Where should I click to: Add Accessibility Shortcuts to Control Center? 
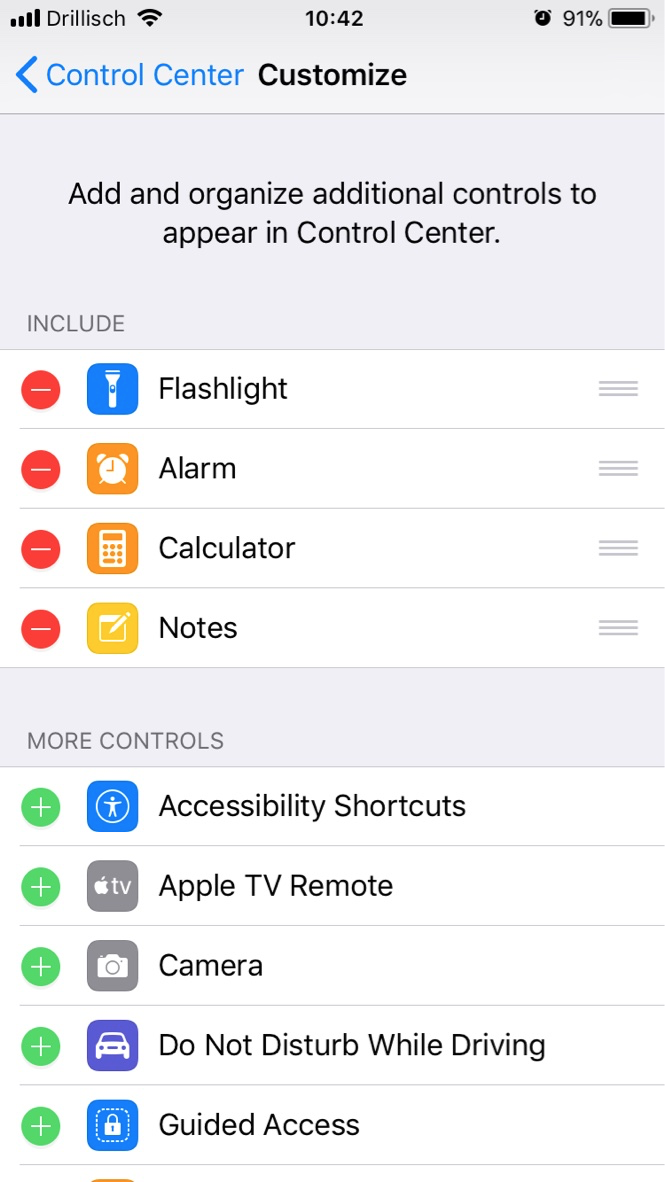tap(41, 807)
